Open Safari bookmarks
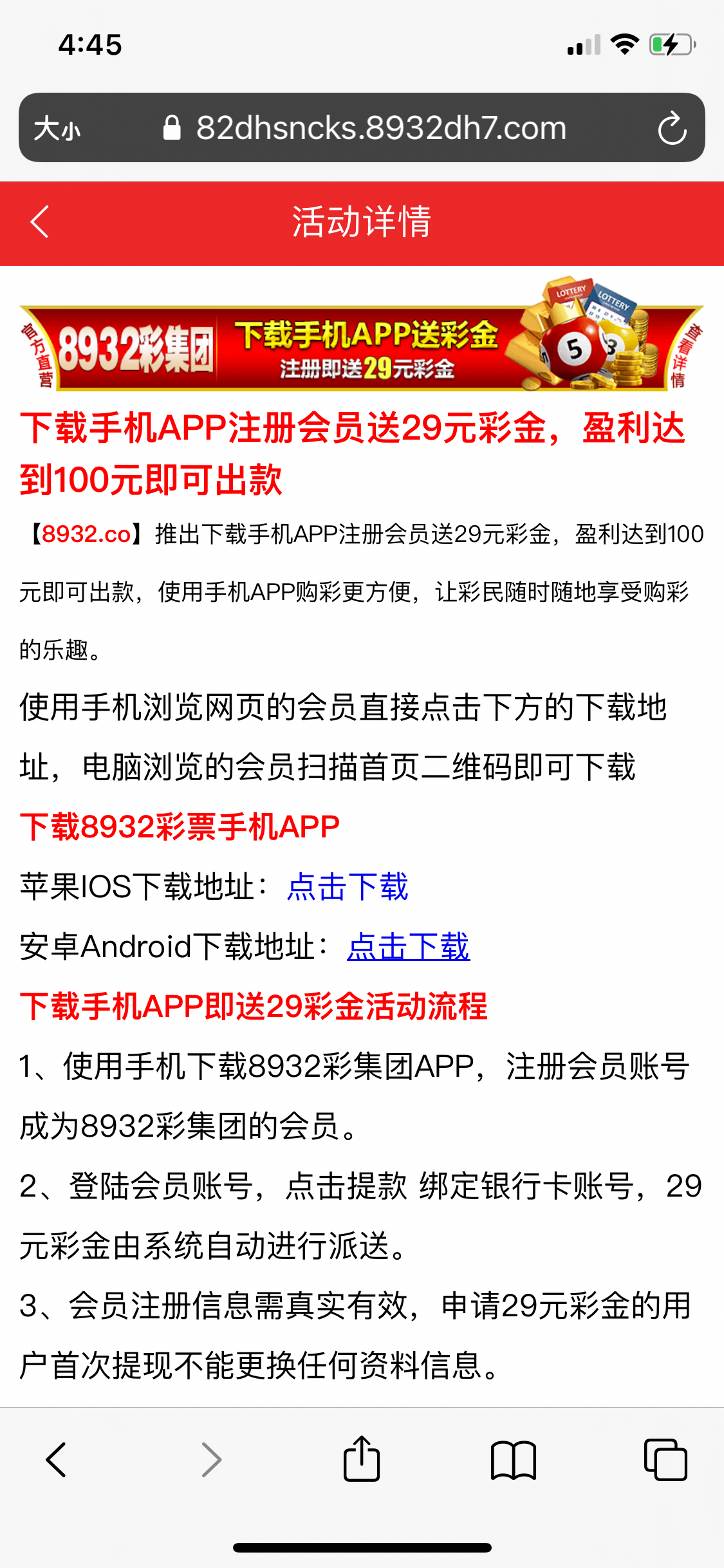This screenshot has width=724, height=1568. 513,1460
